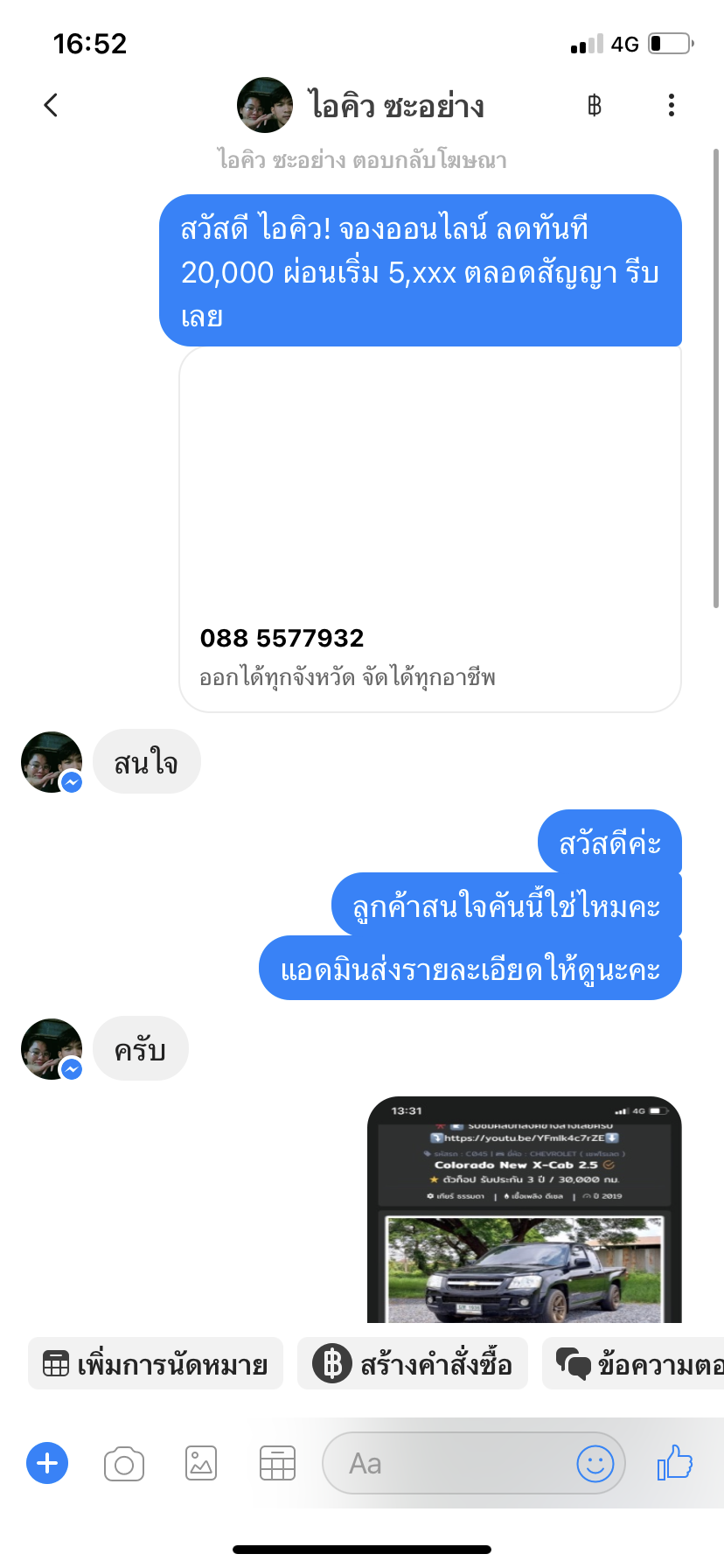The height and width of the screenshot is (1568, 724).
Task: Open the photo gallery icon
Action: pyautogui.click(x=201, y=1463)
